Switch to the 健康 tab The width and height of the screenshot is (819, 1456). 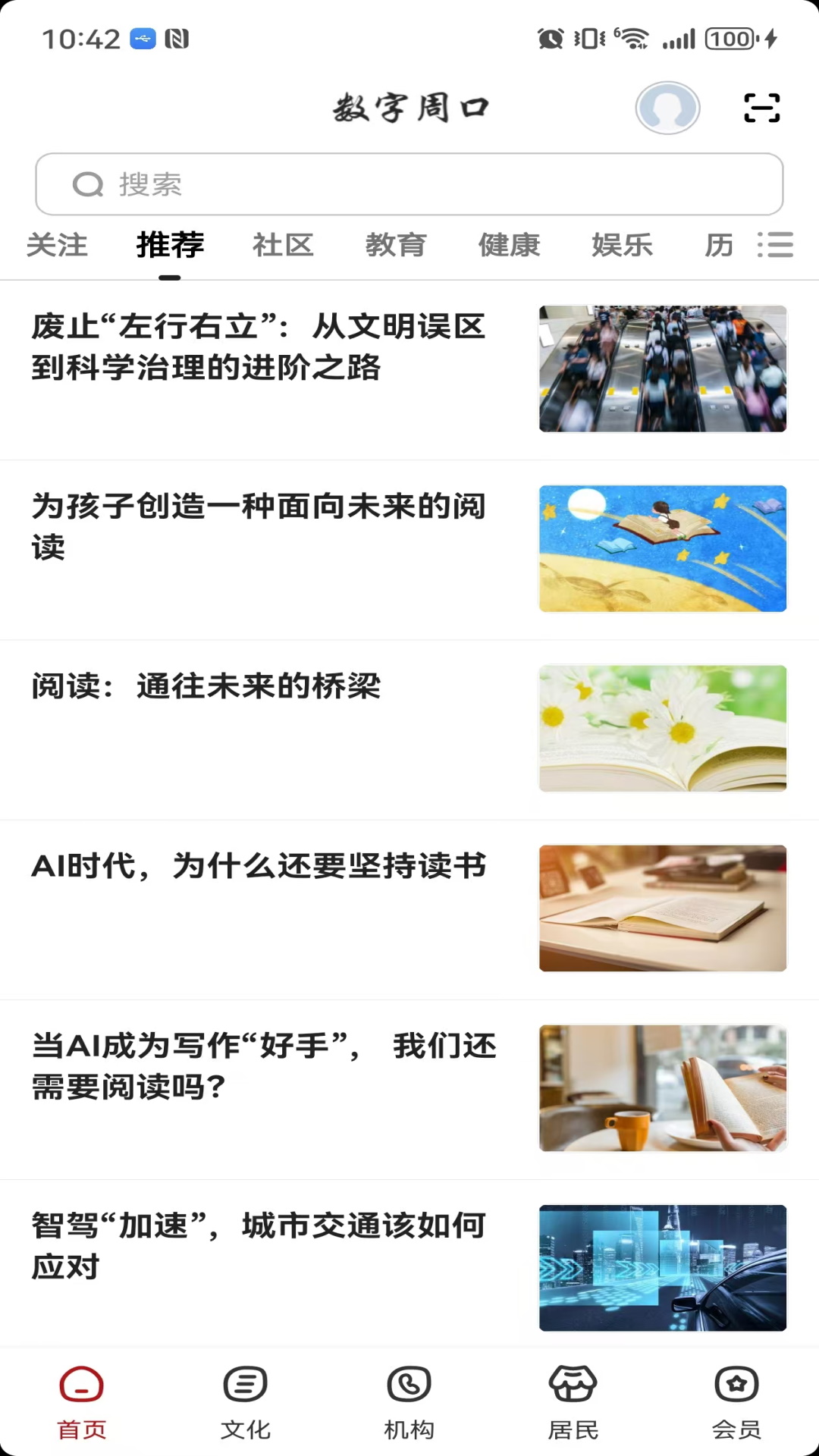tap(509, 244)
